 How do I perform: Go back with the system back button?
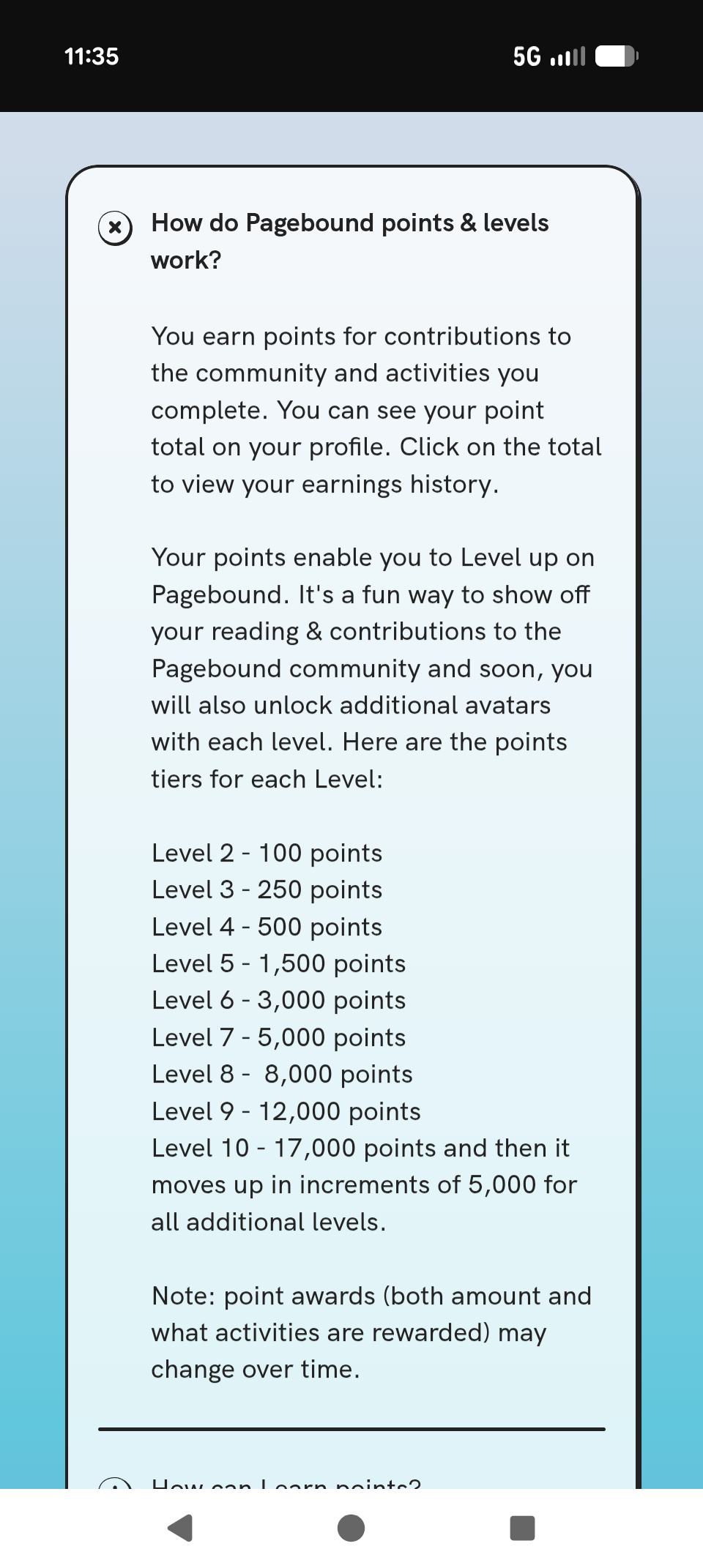click(180, 1528)
